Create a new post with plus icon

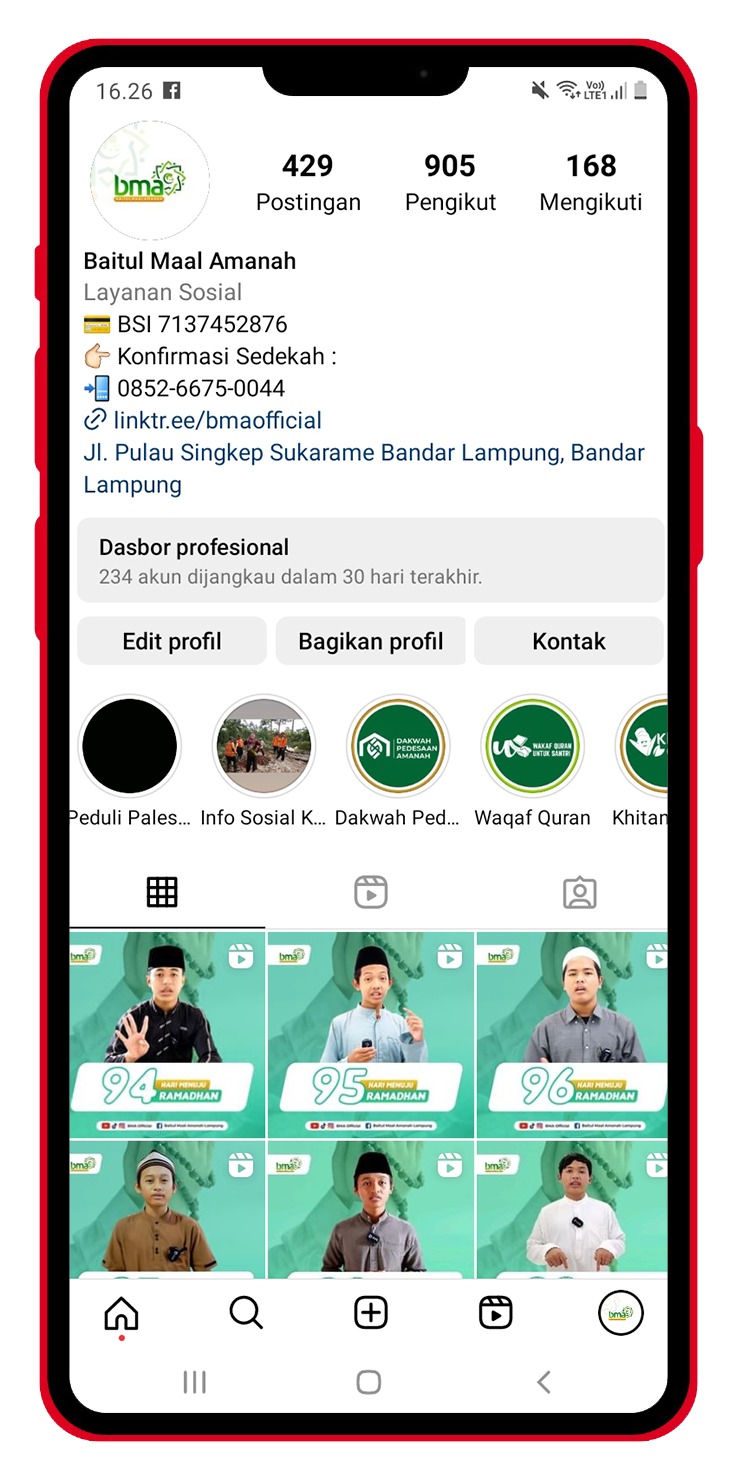pos(370,1313)
